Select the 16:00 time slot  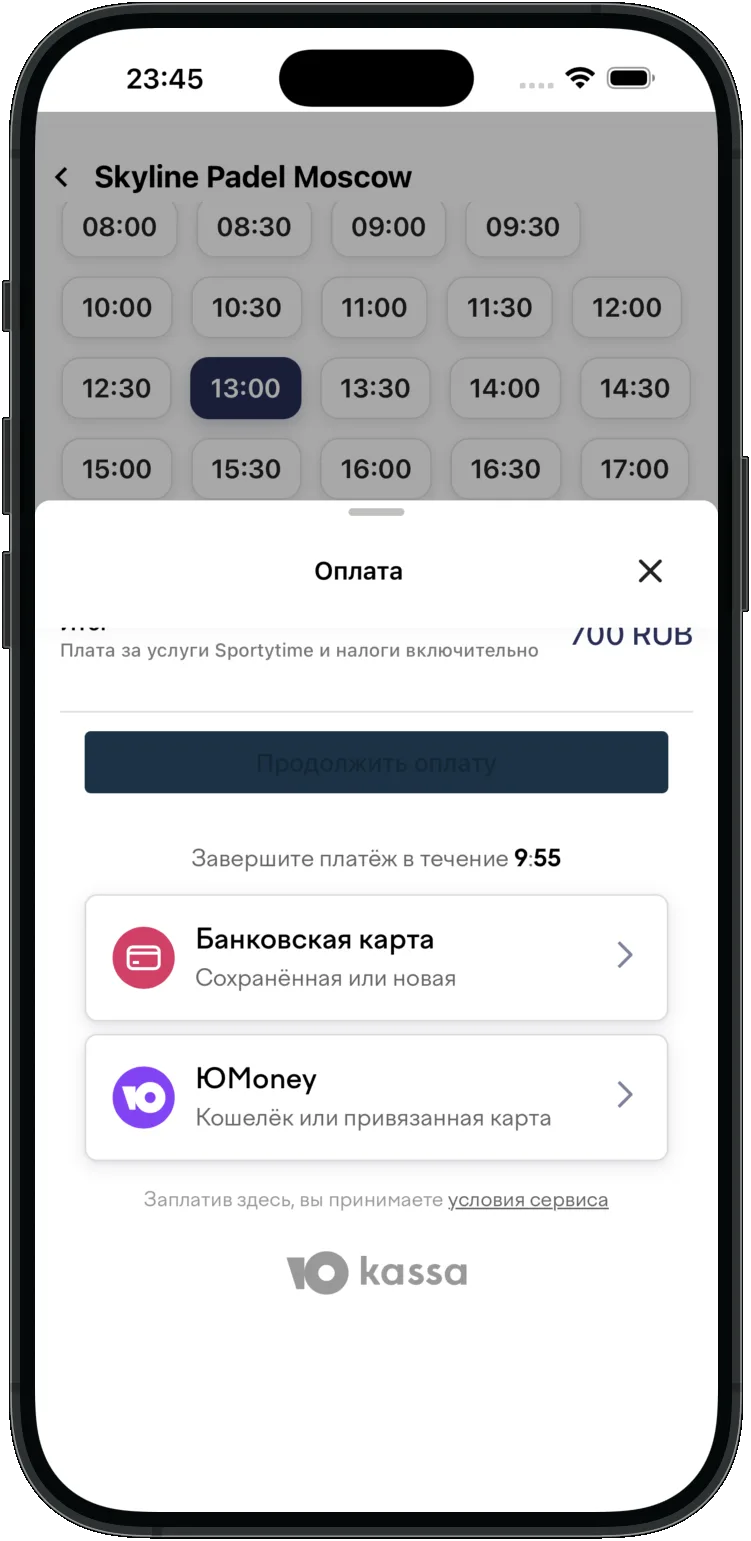376,469
